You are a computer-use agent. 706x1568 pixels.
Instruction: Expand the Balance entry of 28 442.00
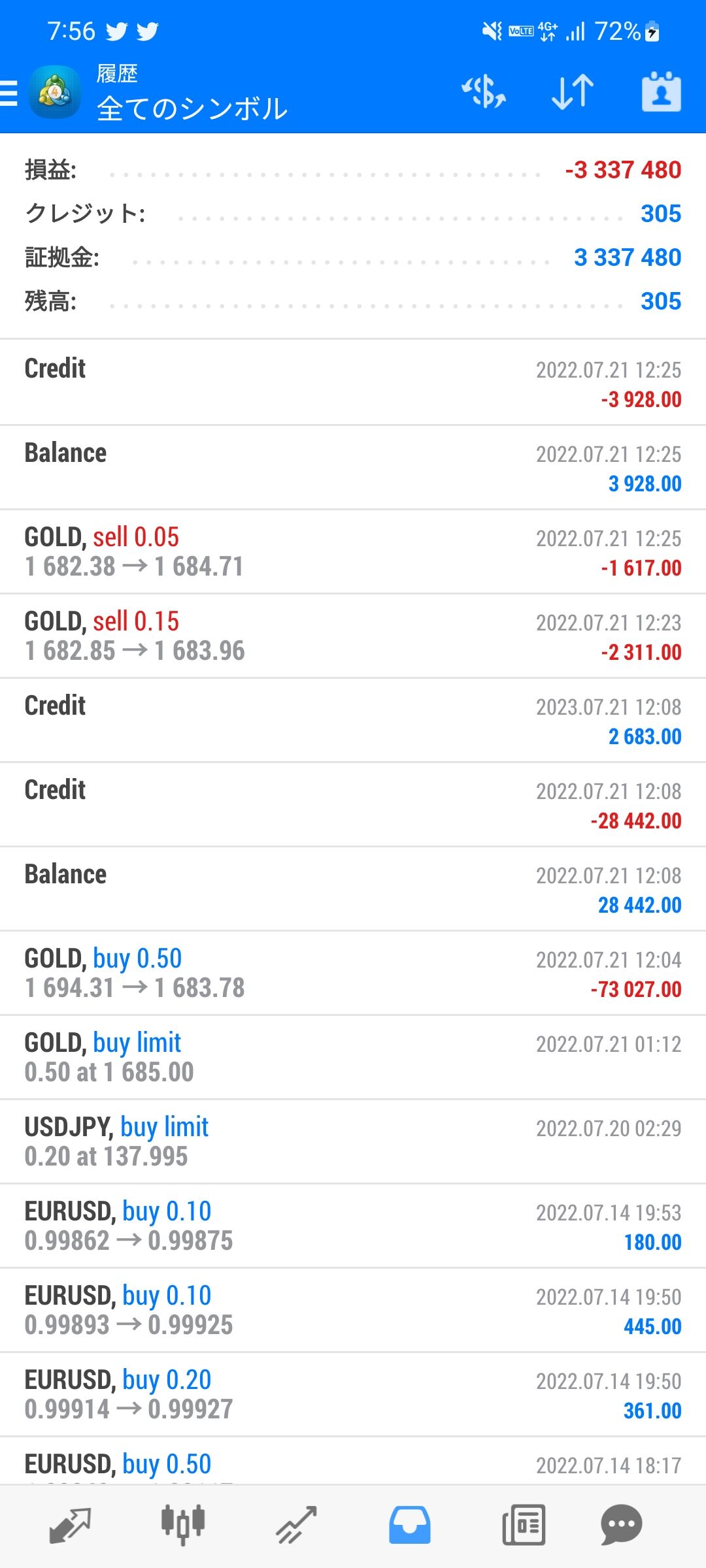[353, 889]
